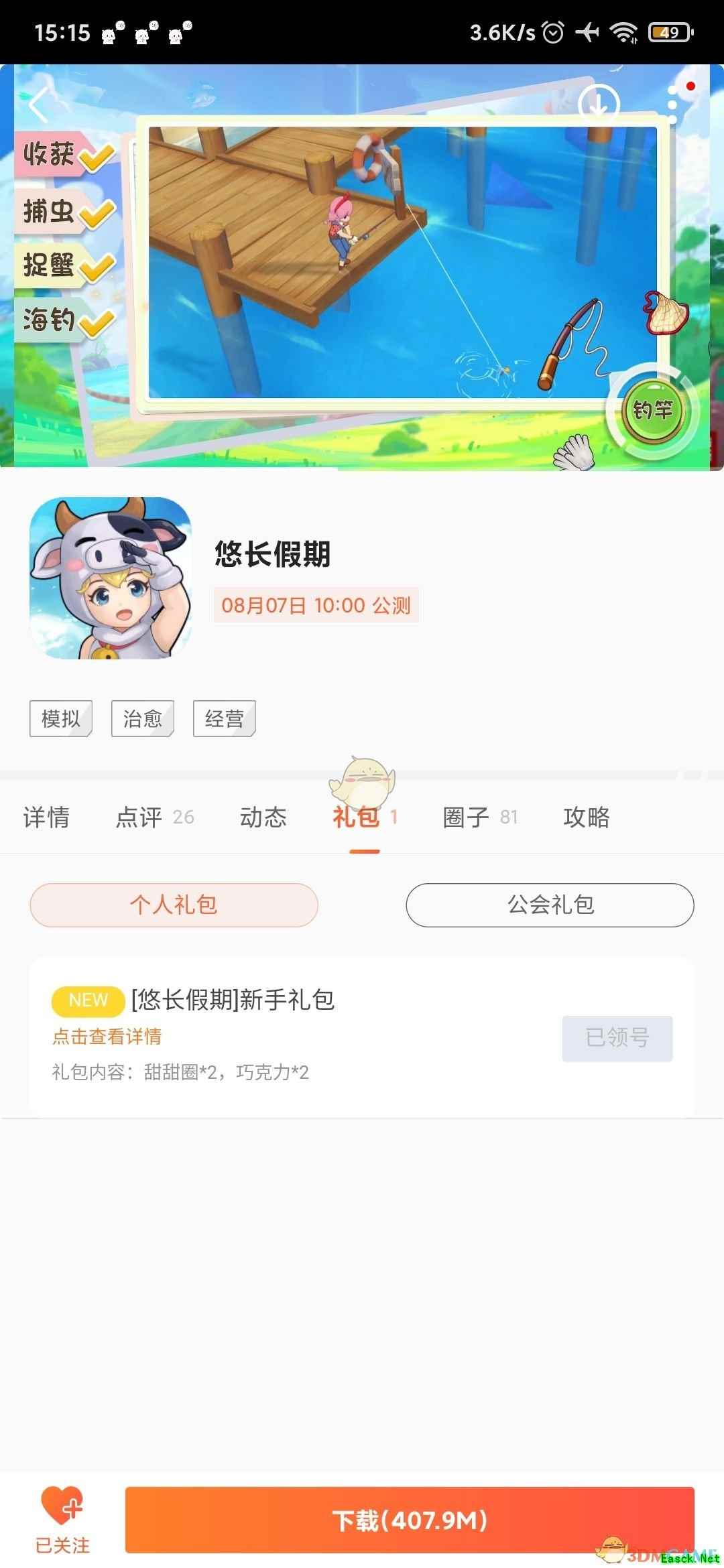This screenshot has height=1568, width=724.
Task: Tap the 已领号 button
Action: 617,1038
